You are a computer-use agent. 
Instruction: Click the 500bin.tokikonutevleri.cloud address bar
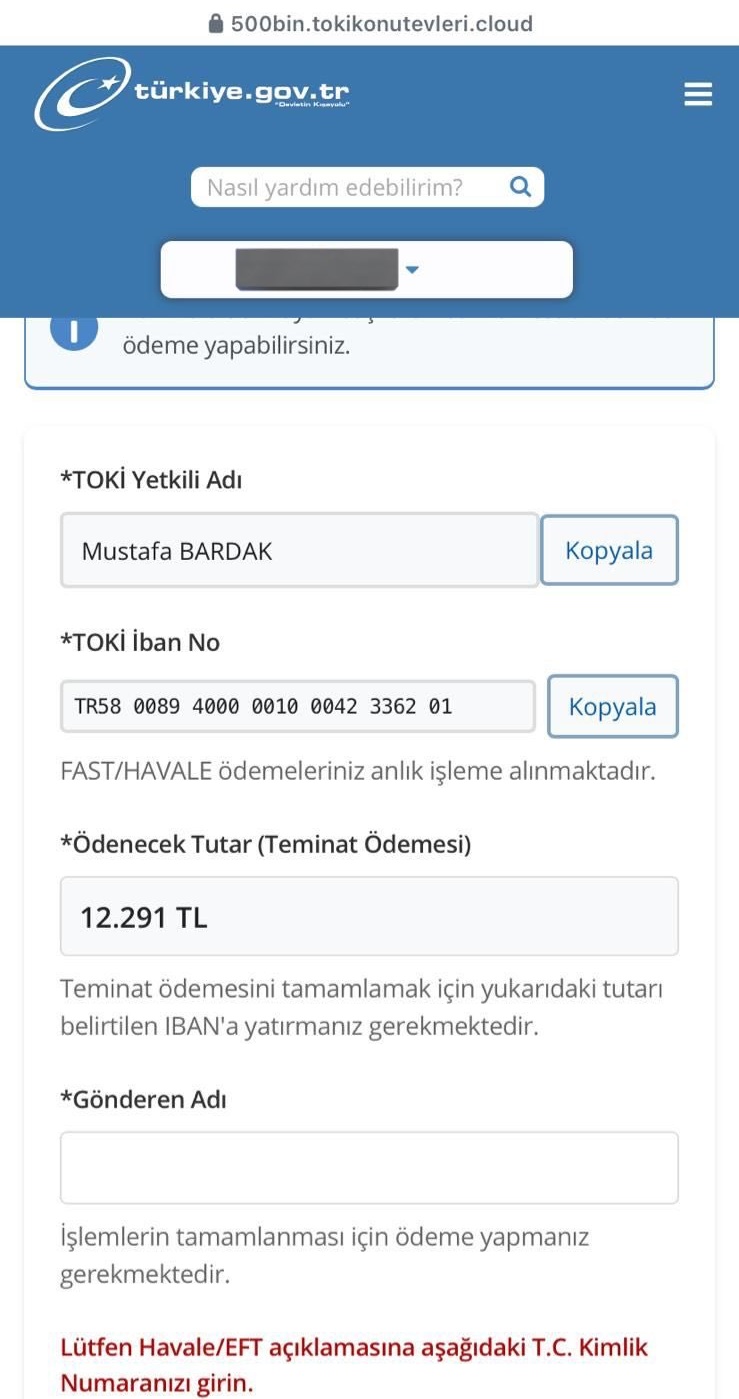tap(369, 23)
